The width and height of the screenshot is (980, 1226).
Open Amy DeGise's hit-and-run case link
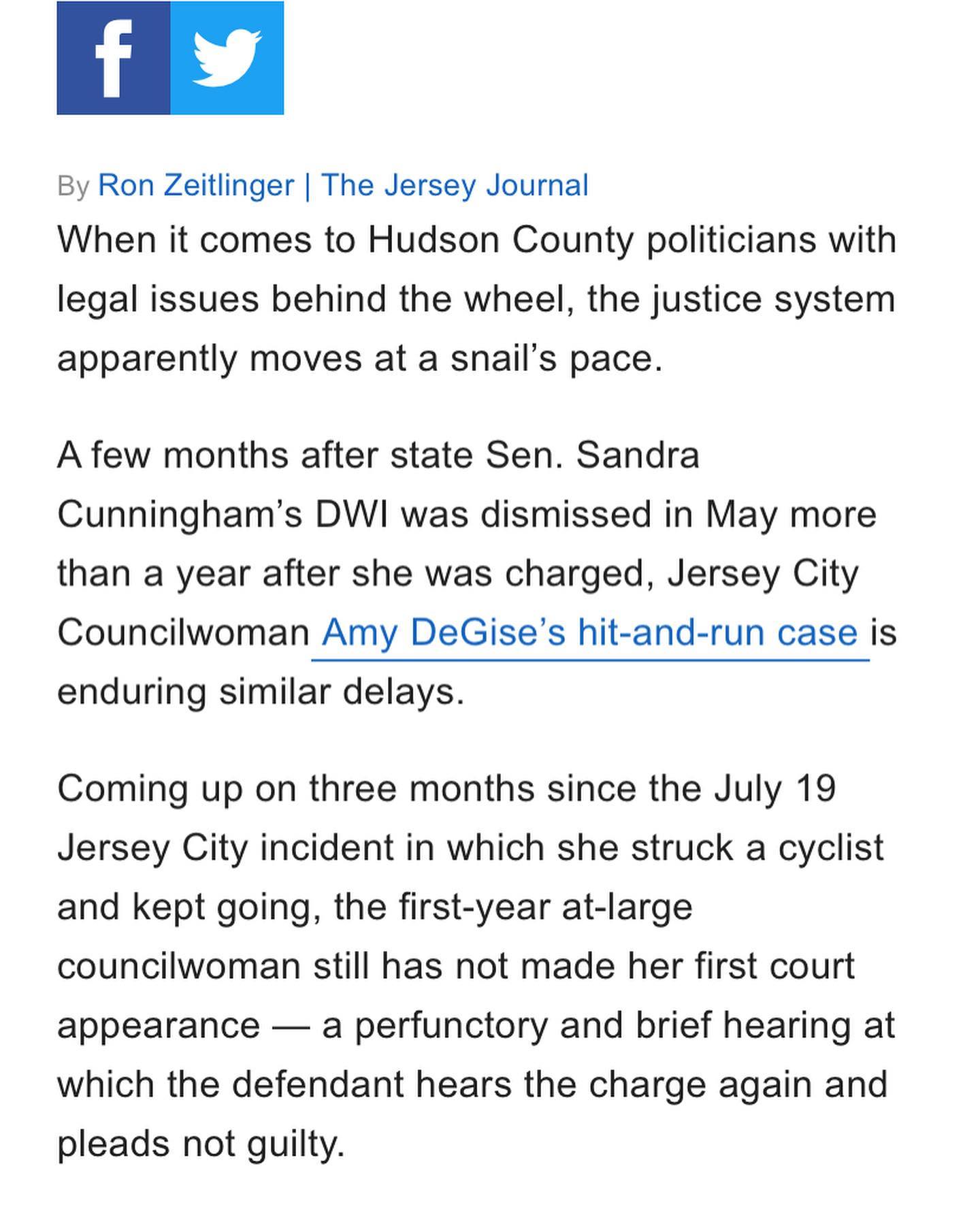(x=590, y=633)
